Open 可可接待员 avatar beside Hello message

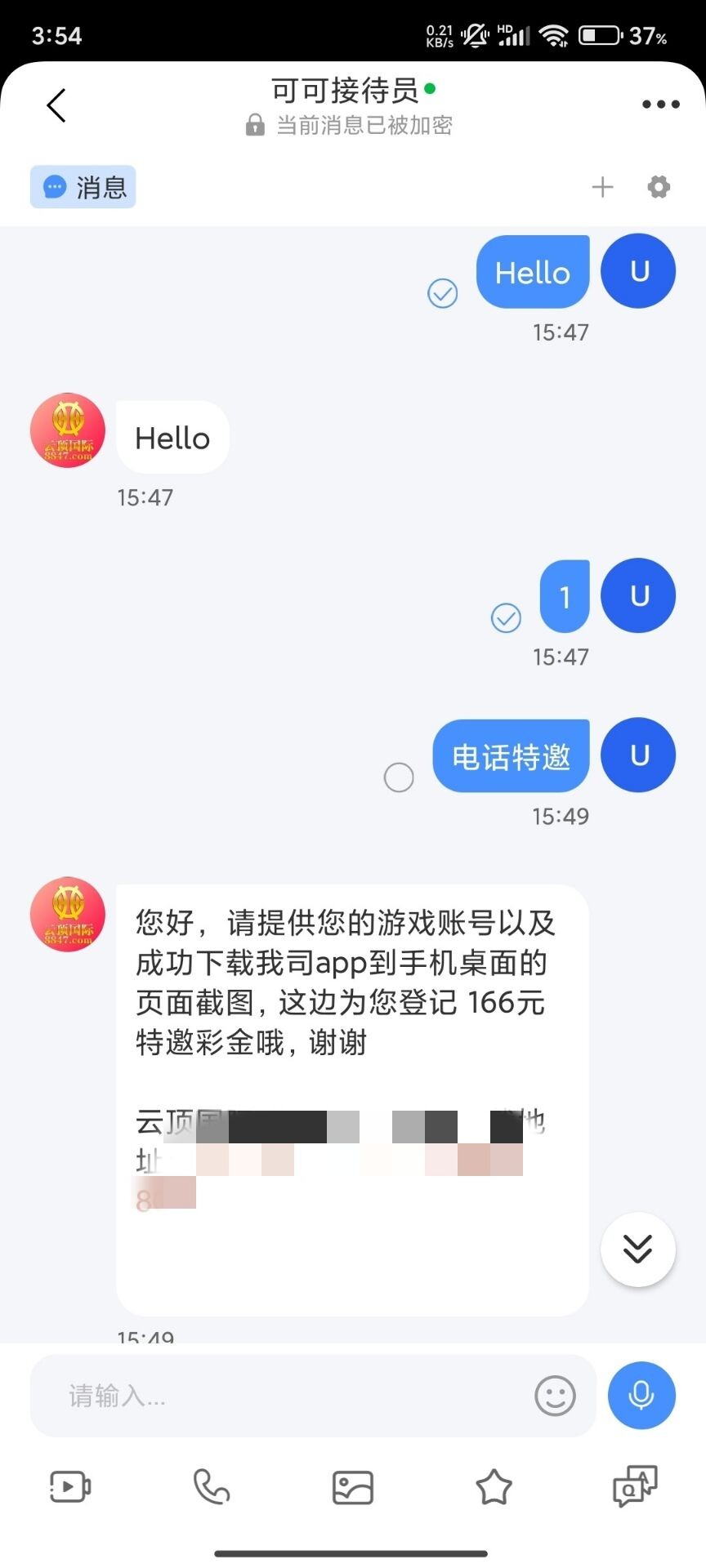coord(68,430)
